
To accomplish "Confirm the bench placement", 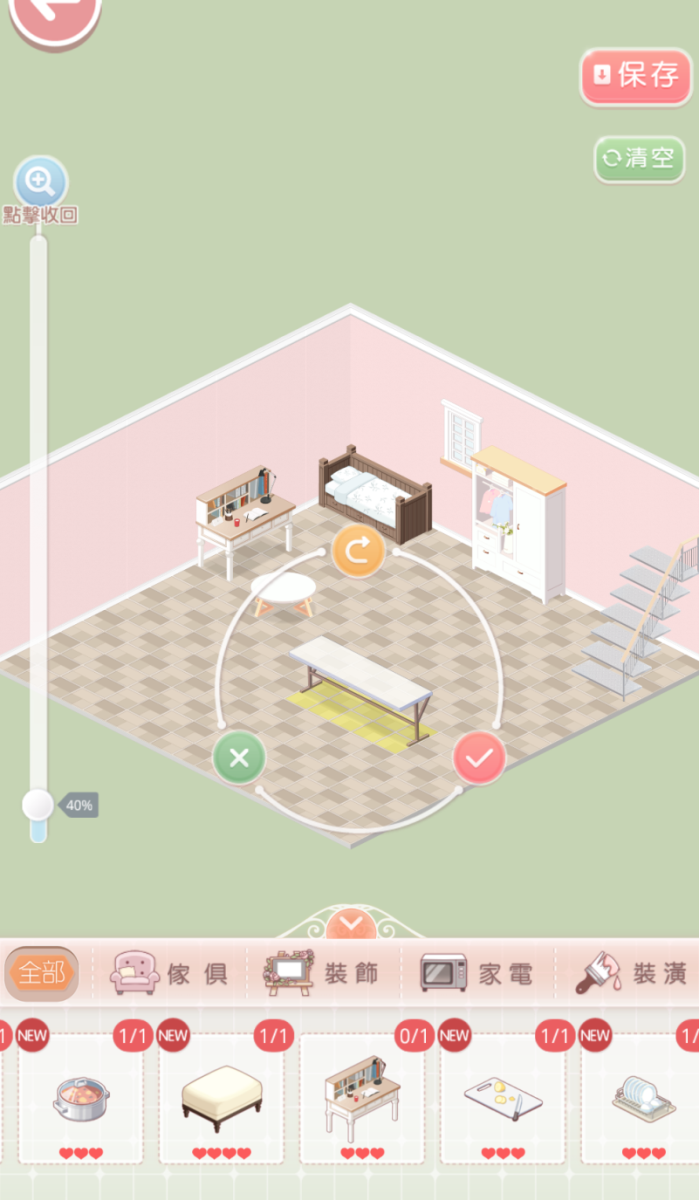I will (479, 757).
